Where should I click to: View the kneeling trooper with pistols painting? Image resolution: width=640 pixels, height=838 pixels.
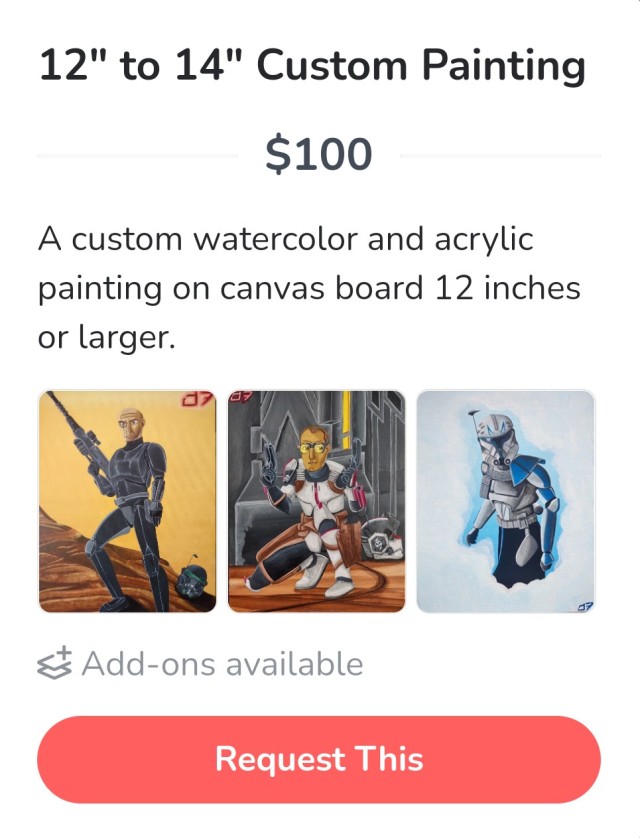pyautogui.click(x=316, y=501)
